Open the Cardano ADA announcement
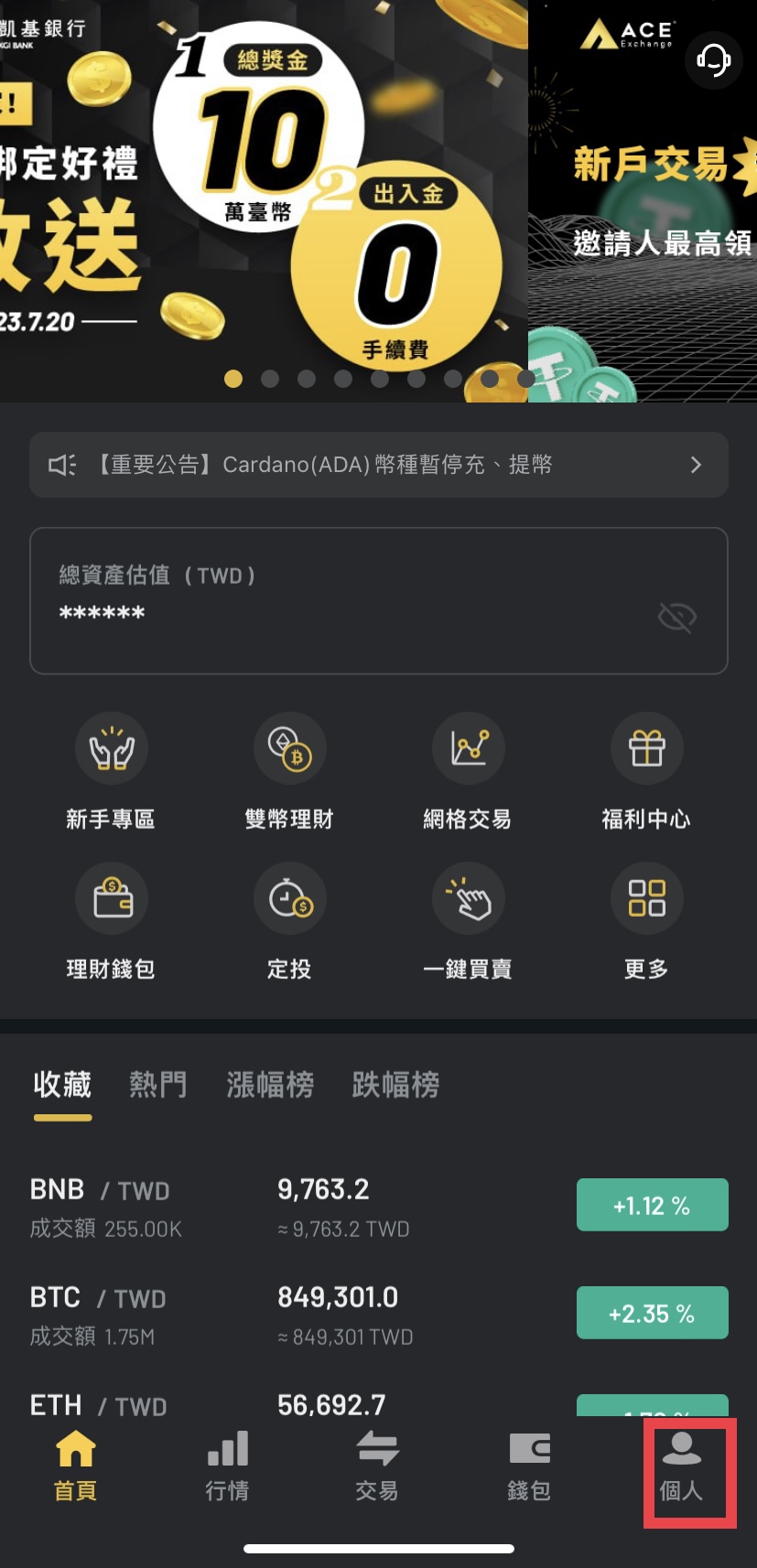 (x=378, y=465)
